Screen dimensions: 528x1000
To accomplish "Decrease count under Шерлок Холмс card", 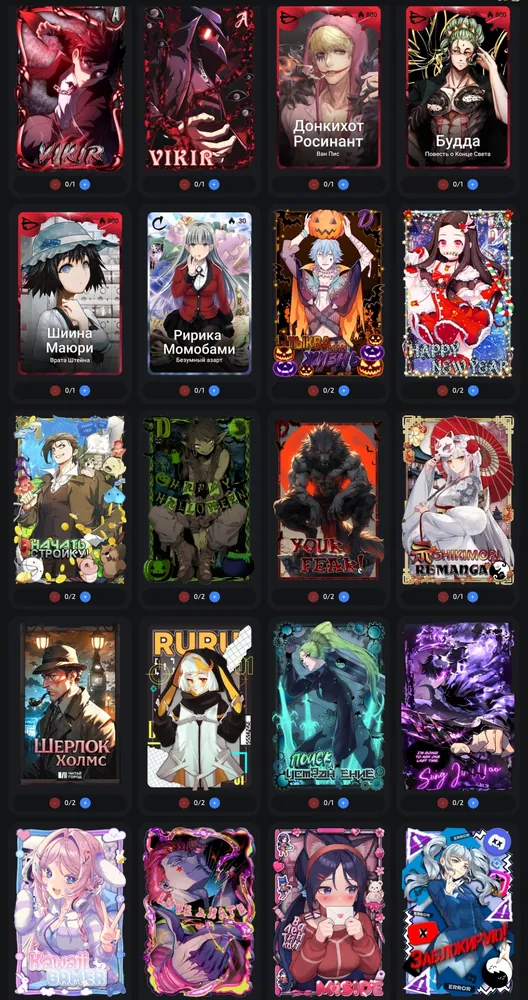I will [54, 803].
